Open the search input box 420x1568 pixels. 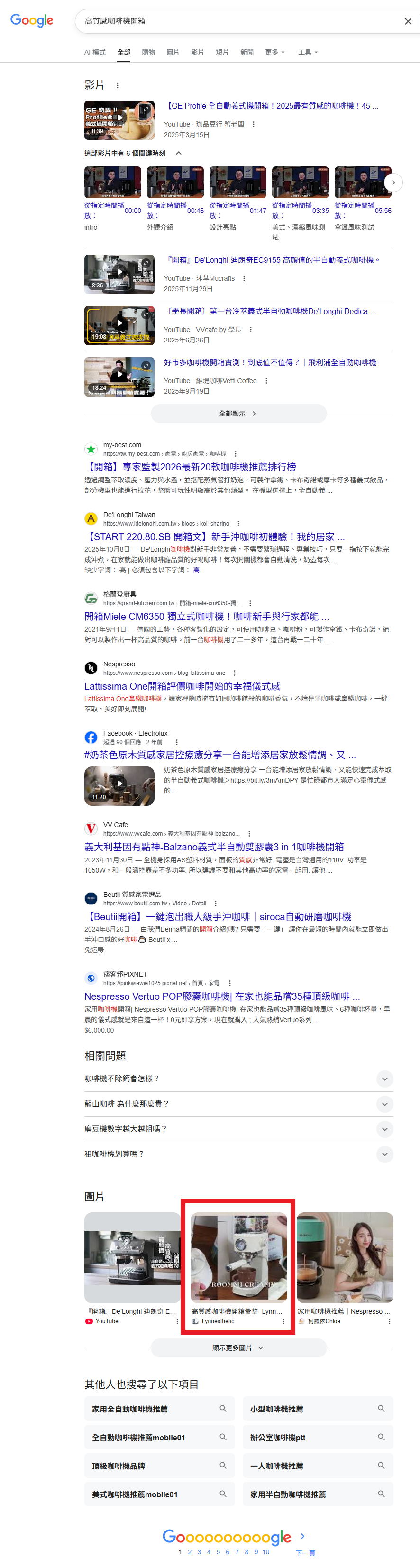click(237, 21)
